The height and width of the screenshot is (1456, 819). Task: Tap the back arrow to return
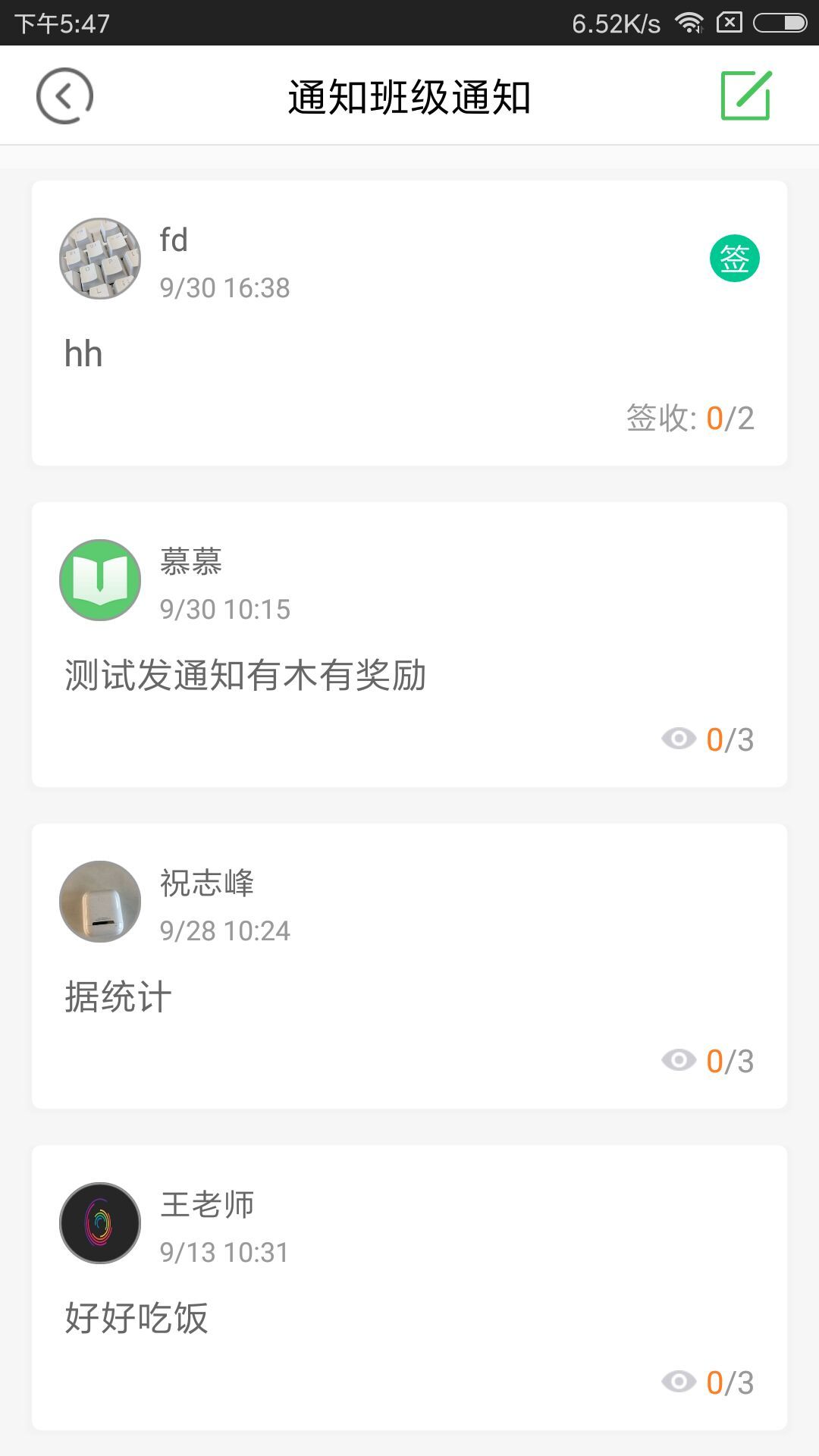pos(64,96)
